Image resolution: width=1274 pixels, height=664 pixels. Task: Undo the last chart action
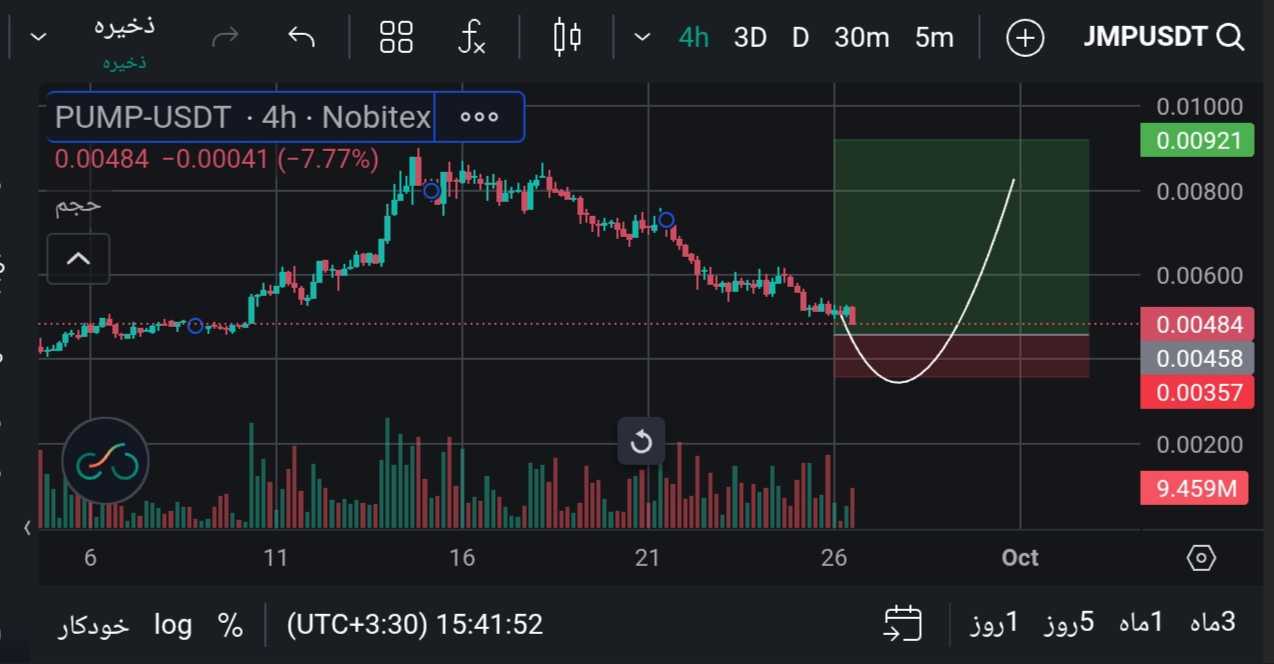coord(301,38)
